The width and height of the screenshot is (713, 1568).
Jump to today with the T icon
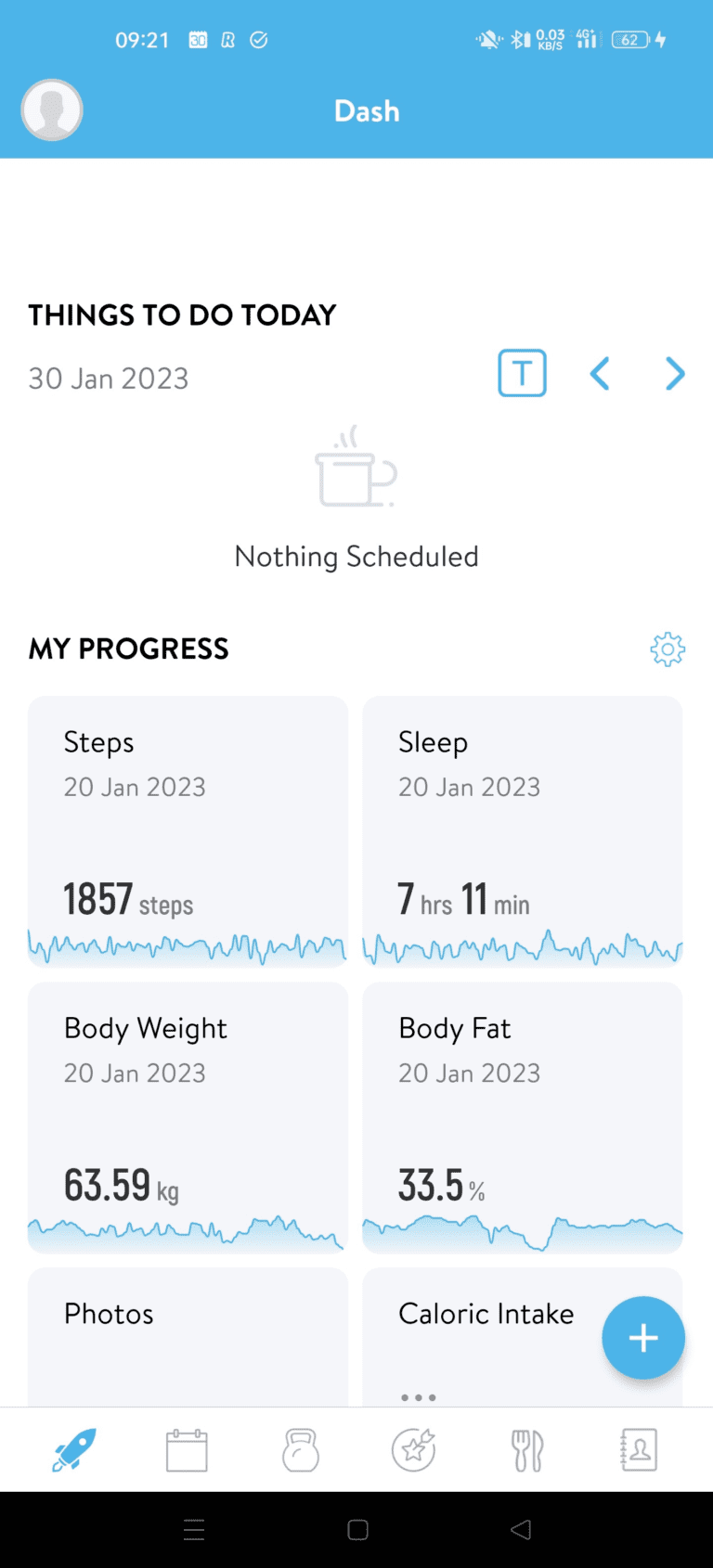[x=523, y=373]
